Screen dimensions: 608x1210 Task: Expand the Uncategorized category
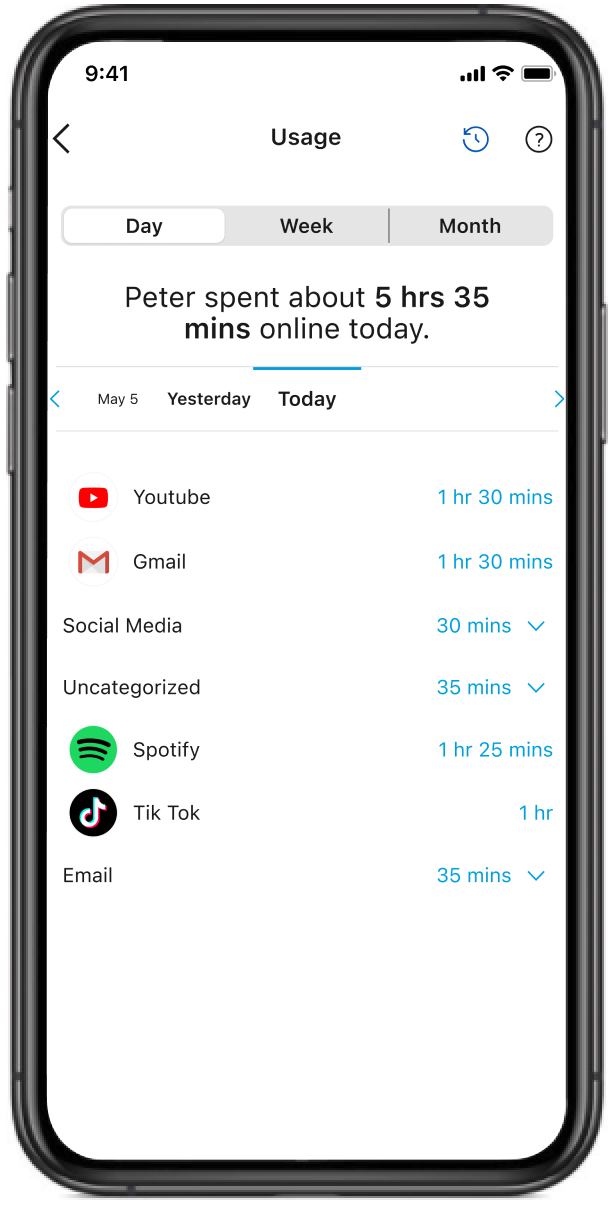tap(536, 688)
